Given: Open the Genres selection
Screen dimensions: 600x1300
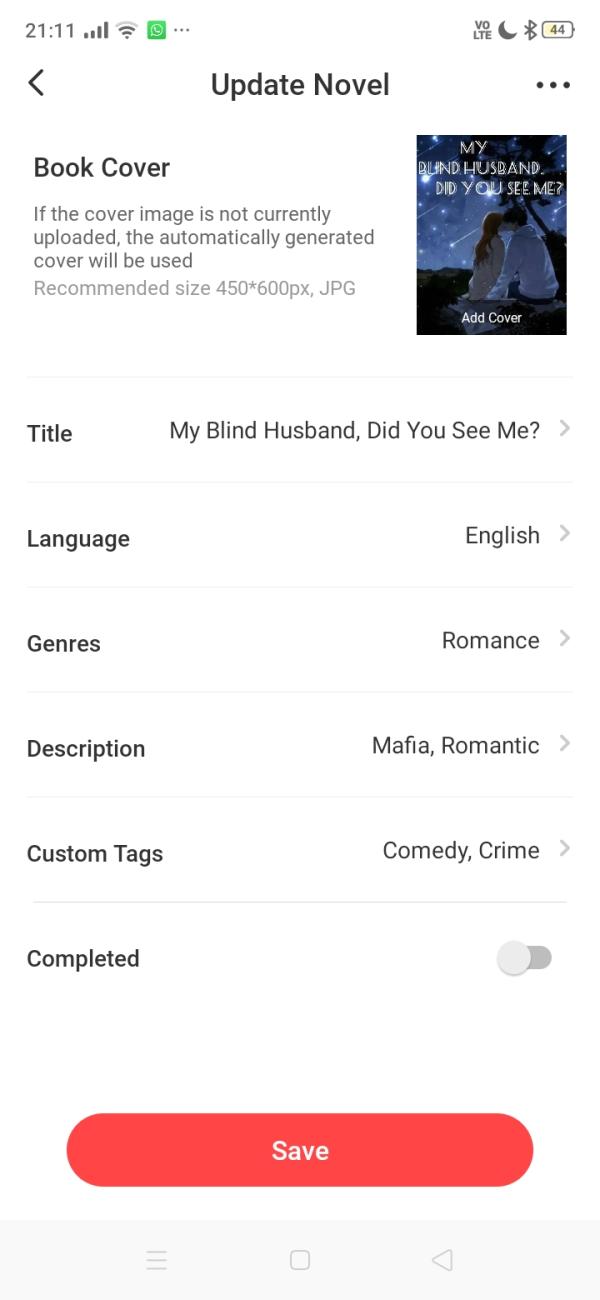Looking at the screenshot, I should pos(300,641).
